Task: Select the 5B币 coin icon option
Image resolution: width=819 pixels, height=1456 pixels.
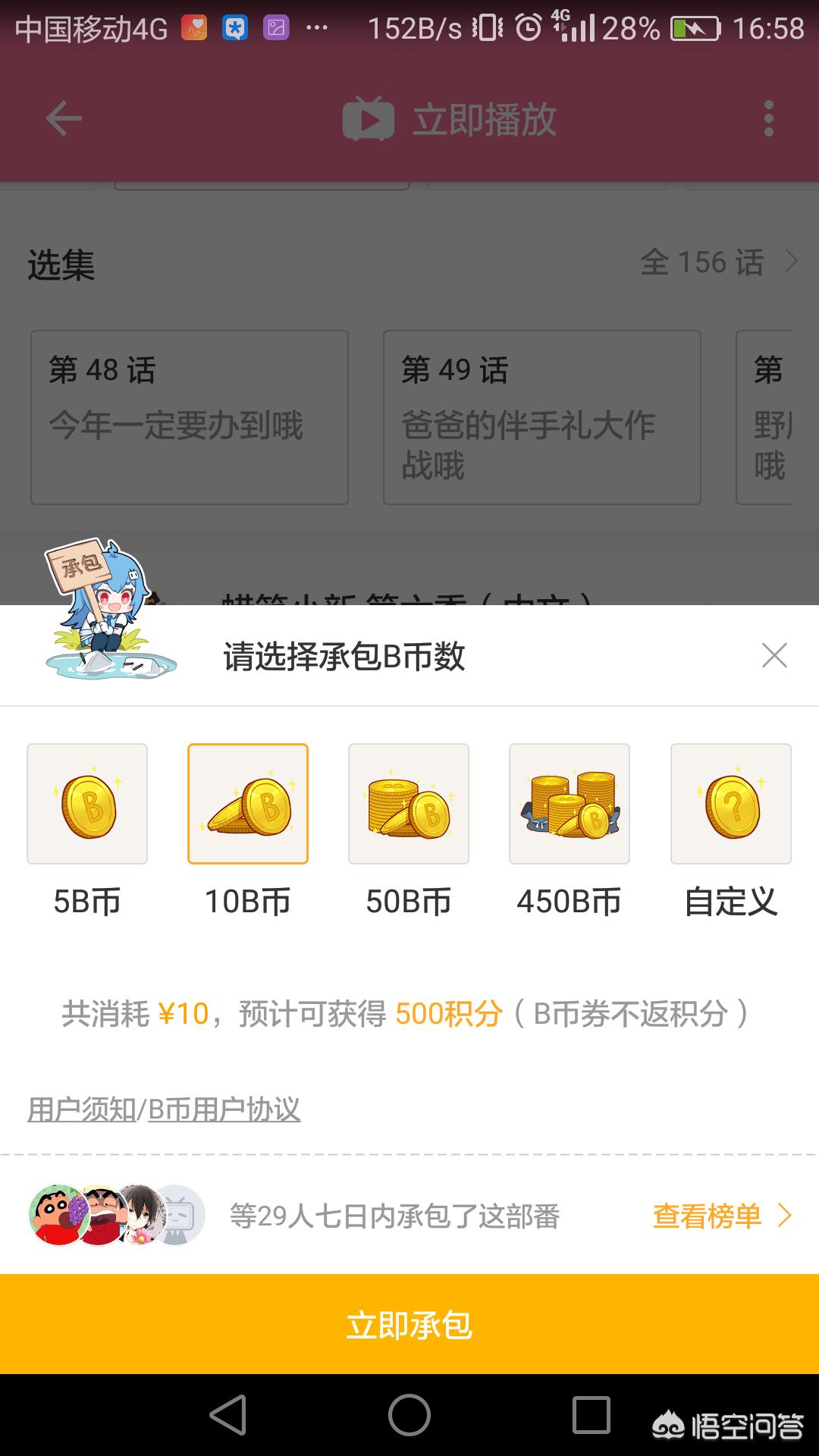Action: pyautogui.click(x=86, y=803)
